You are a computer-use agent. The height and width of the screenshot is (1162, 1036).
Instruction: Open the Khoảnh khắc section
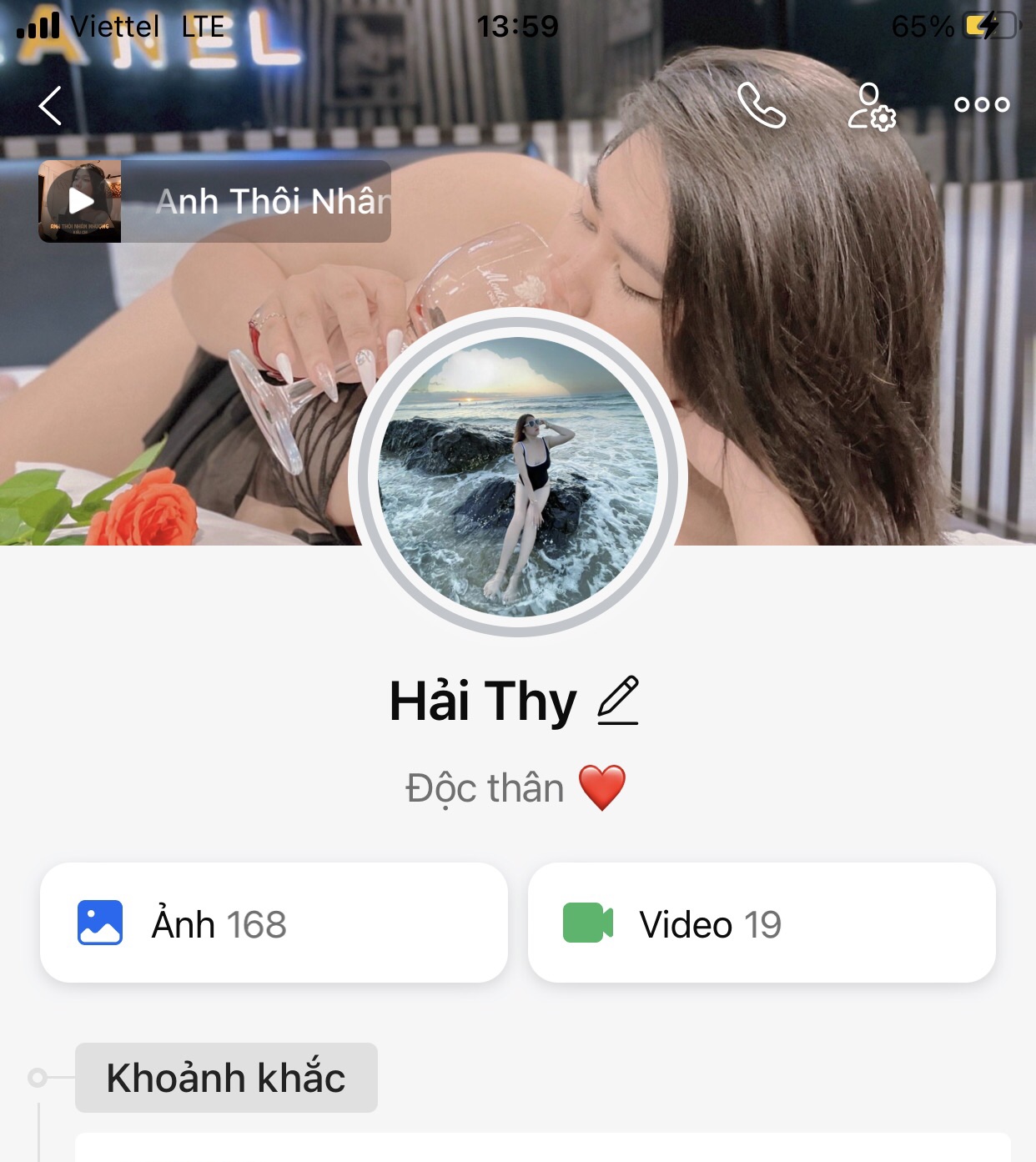pos(226,1077)
